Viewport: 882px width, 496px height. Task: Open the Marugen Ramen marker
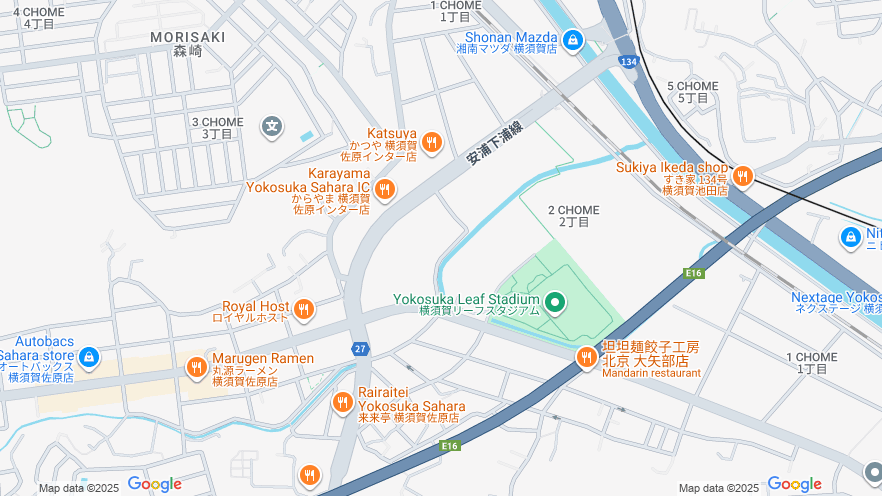coord(197,367)
